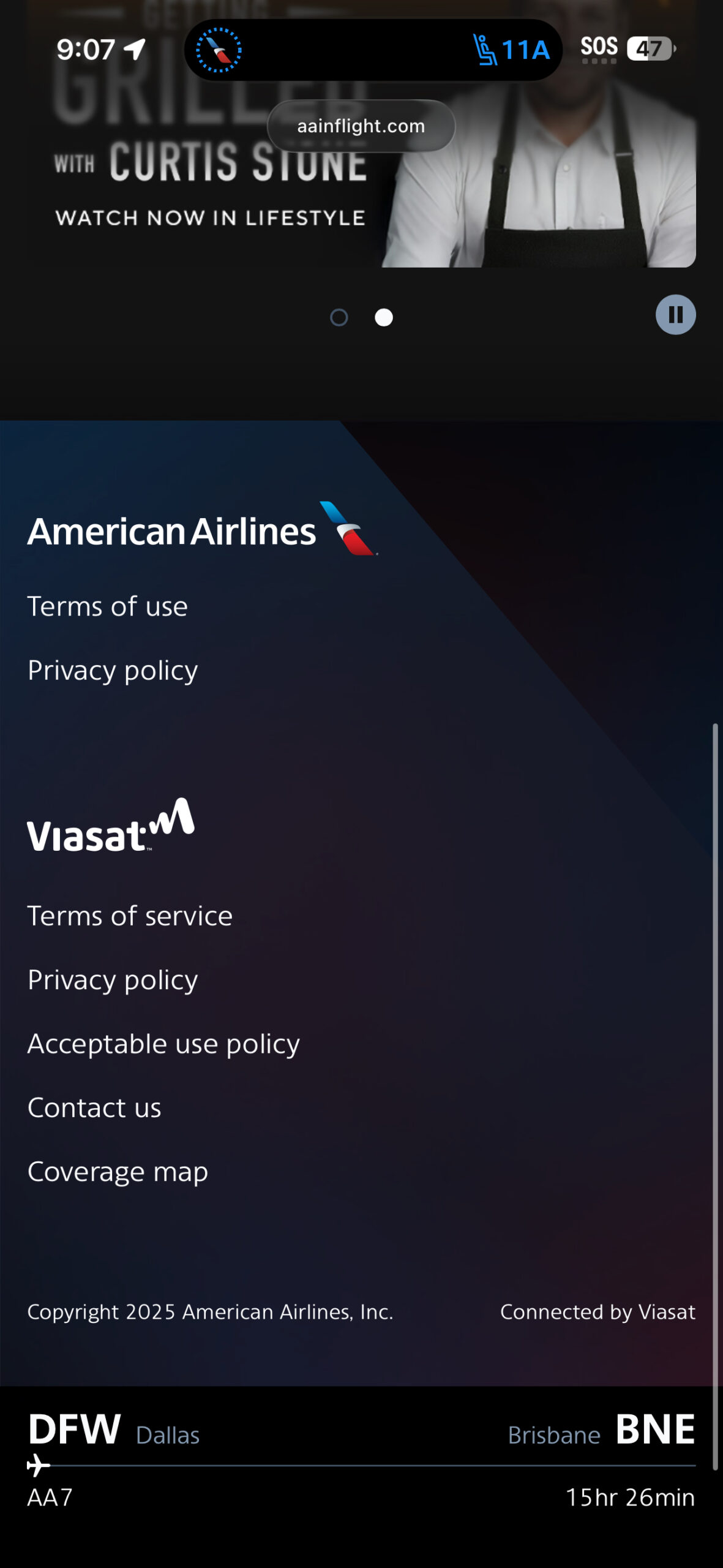Read the Acceptable use policy
This screenshot has height=1568, width=723.
163,1044
